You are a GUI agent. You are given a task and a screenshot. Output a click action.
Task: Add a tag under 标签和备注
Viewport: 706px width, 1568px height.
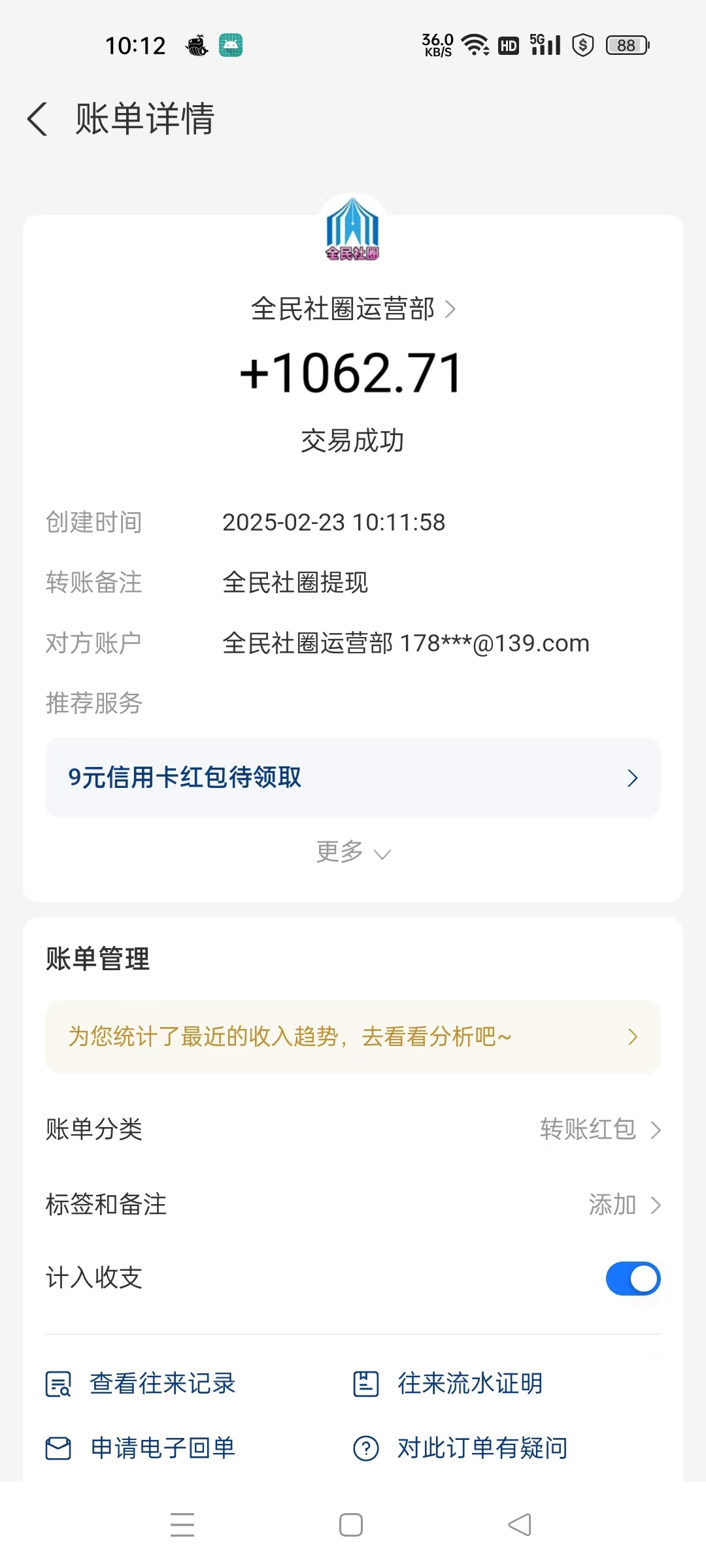[x=353, y=1204]
